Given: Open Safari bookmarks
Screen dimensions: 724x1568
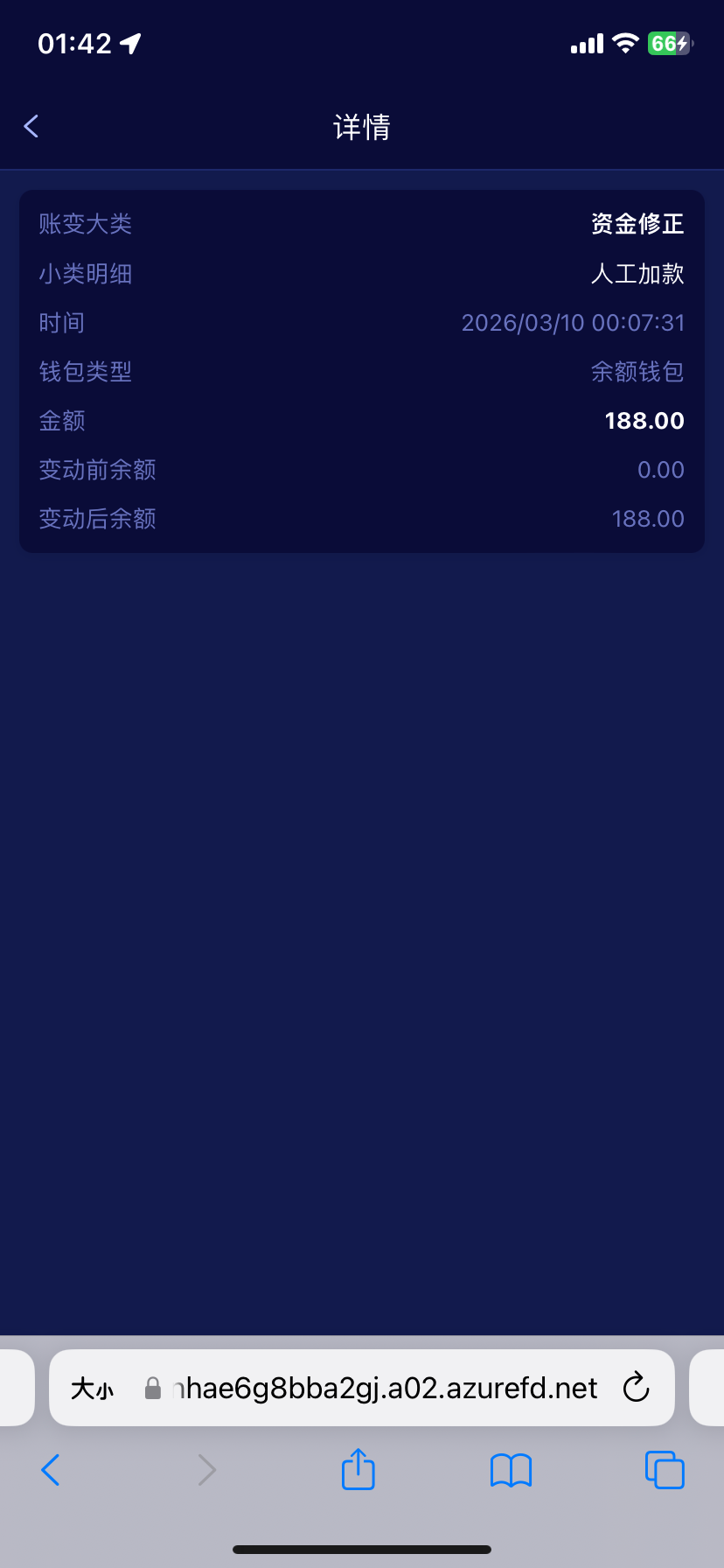Looking at the screenshot, I should 511,1470.
